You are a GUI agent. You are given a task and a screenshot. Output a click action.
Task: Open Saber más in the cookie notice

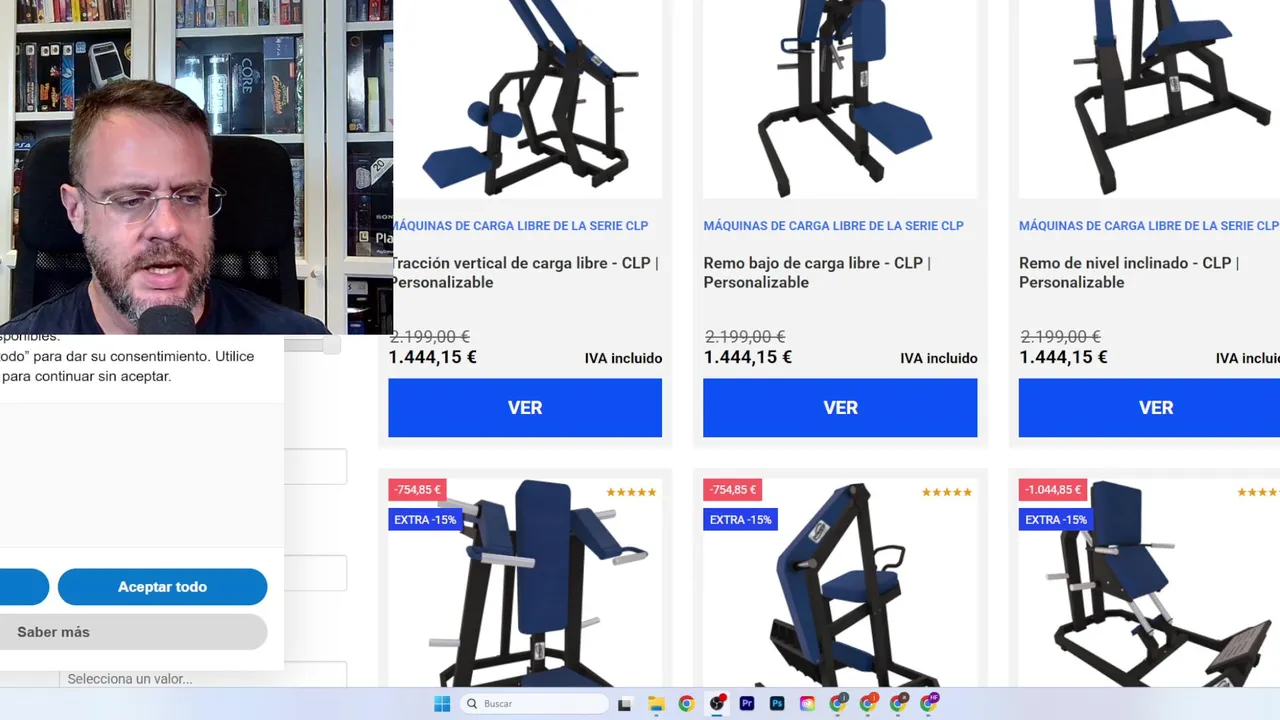click(133, 632)
